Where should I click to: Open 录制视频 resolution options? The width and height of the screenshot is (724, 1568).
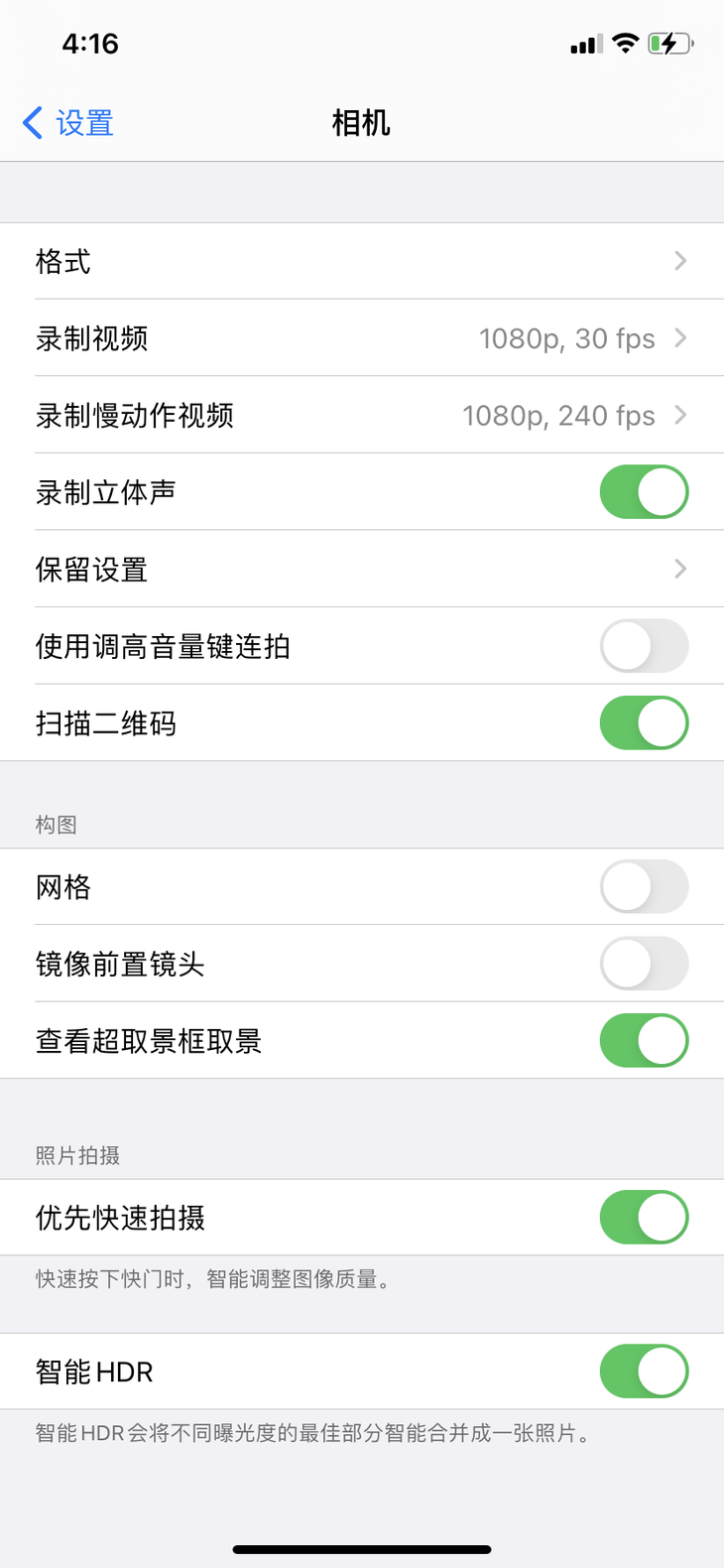[362, 338]
